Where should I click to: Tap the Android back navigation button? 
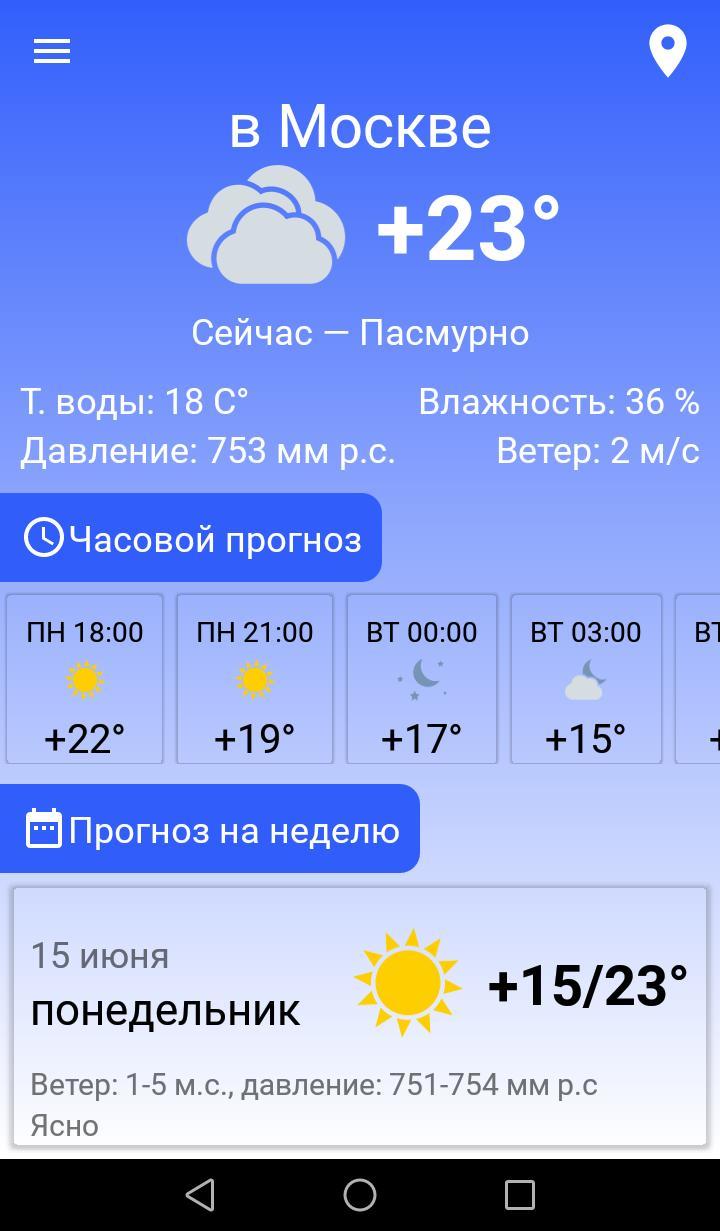[x=201, y=1194]
